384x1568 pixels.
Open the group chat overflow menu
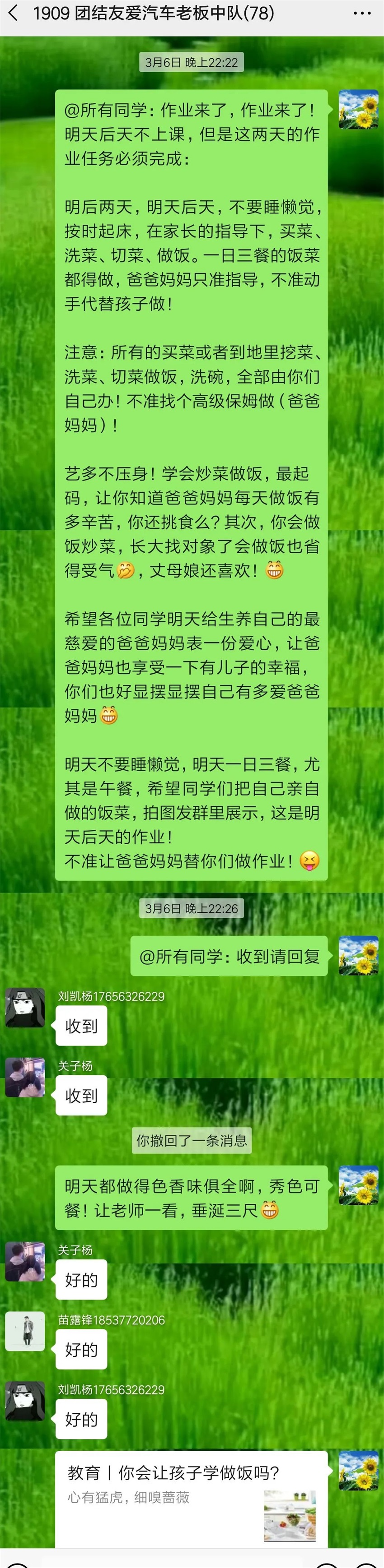coord(362,14)
